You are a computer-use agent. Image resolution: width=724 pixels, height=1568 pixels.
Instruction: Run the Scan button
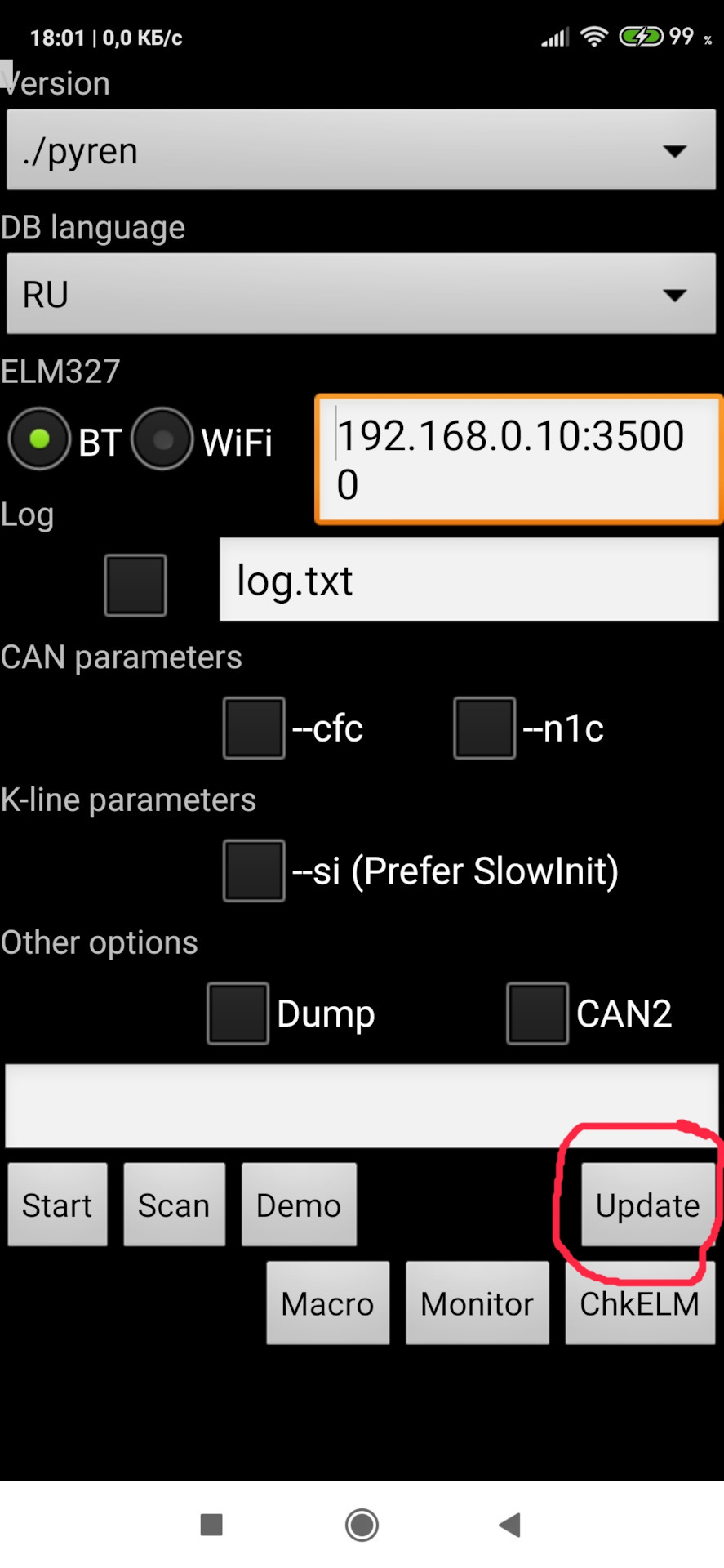tap(174, 1205)
